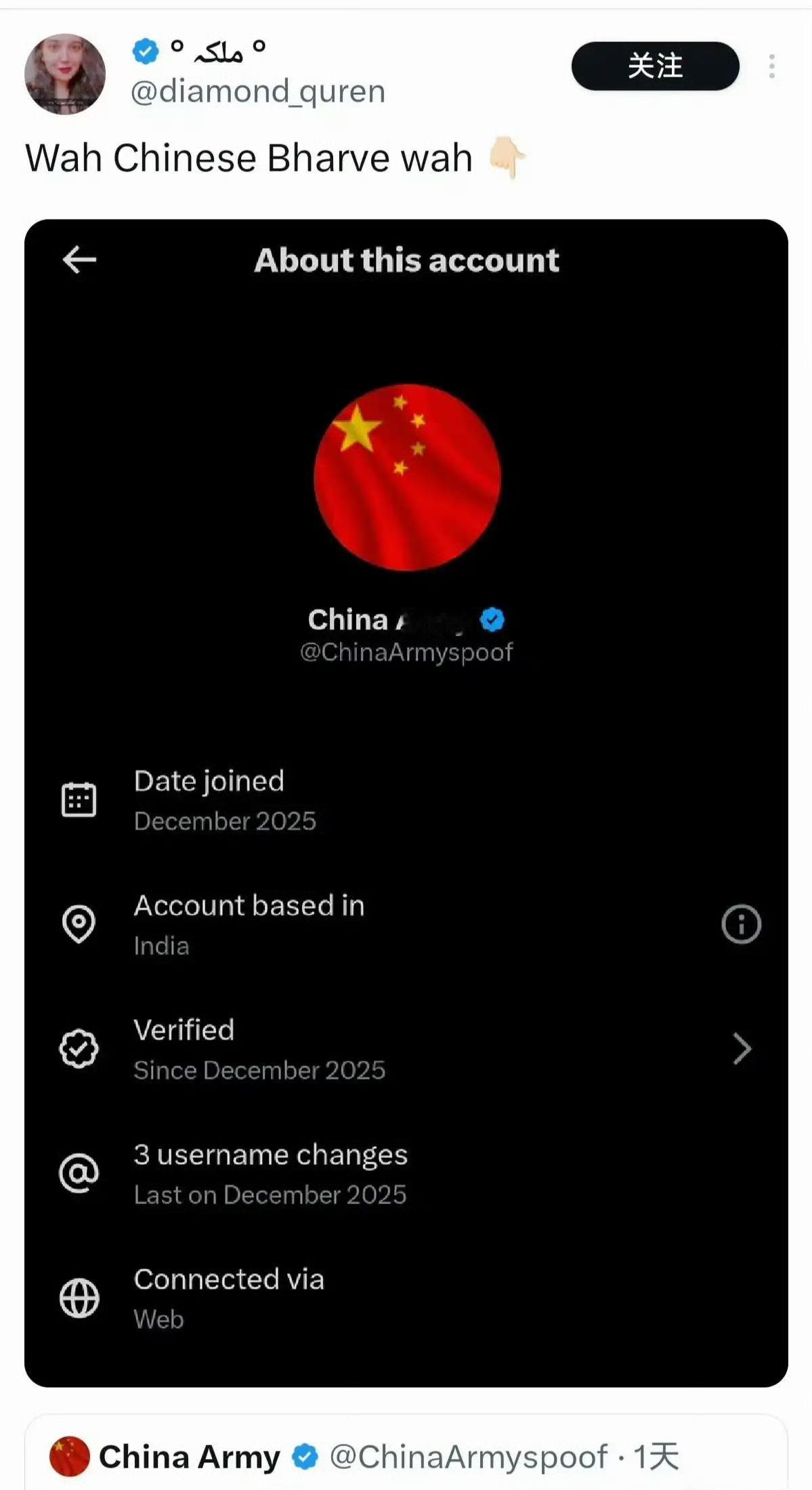Click the back arrow on About this account
The image size is (812, 1490).
(x=79, y=260)
